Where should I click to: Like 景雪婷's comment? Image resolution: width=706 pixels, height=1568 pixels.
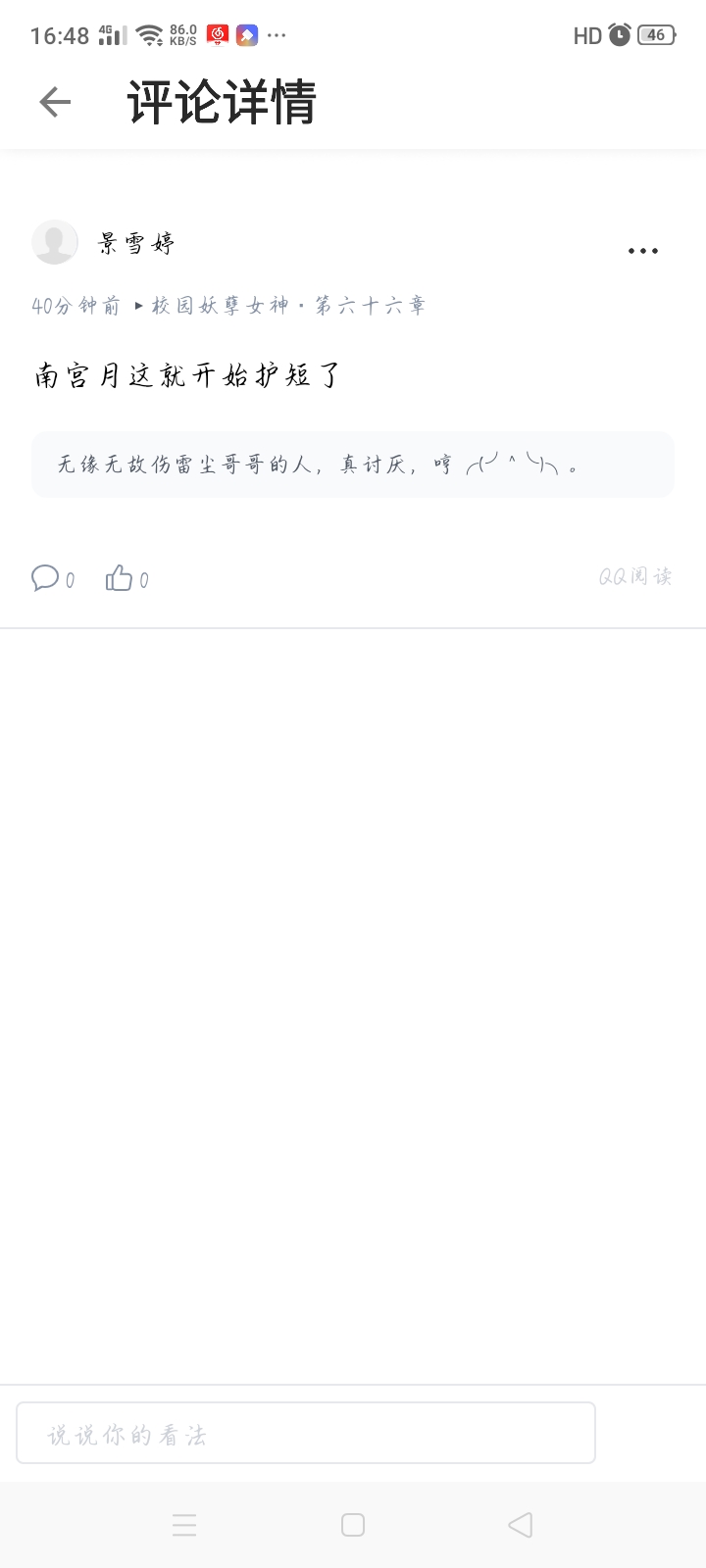coord(120,578)
